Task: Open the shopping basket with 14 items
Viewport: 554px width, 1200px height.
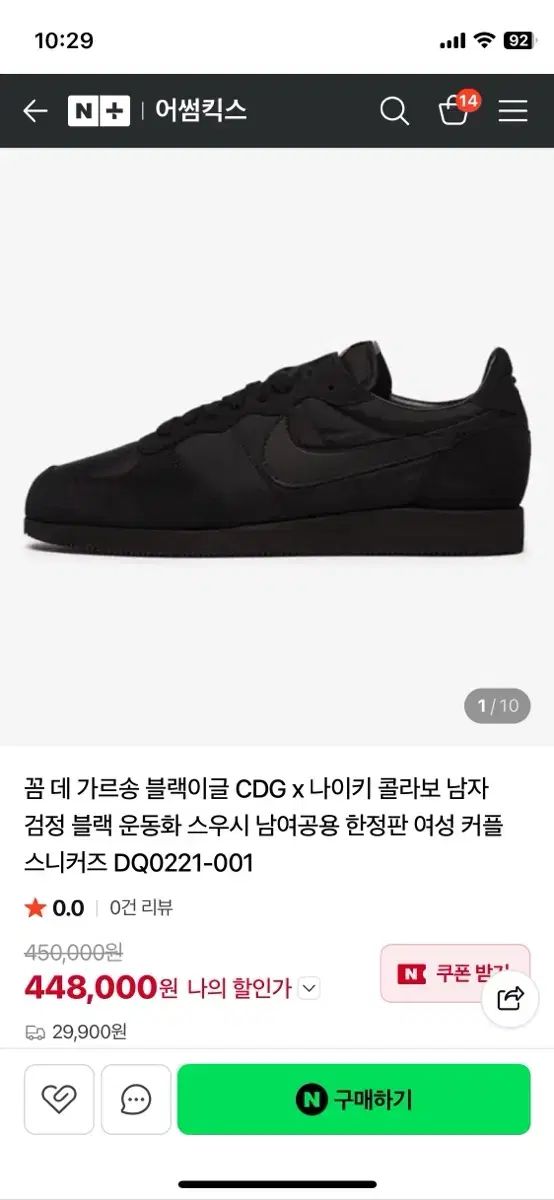Action: click(x=456, y=109)
